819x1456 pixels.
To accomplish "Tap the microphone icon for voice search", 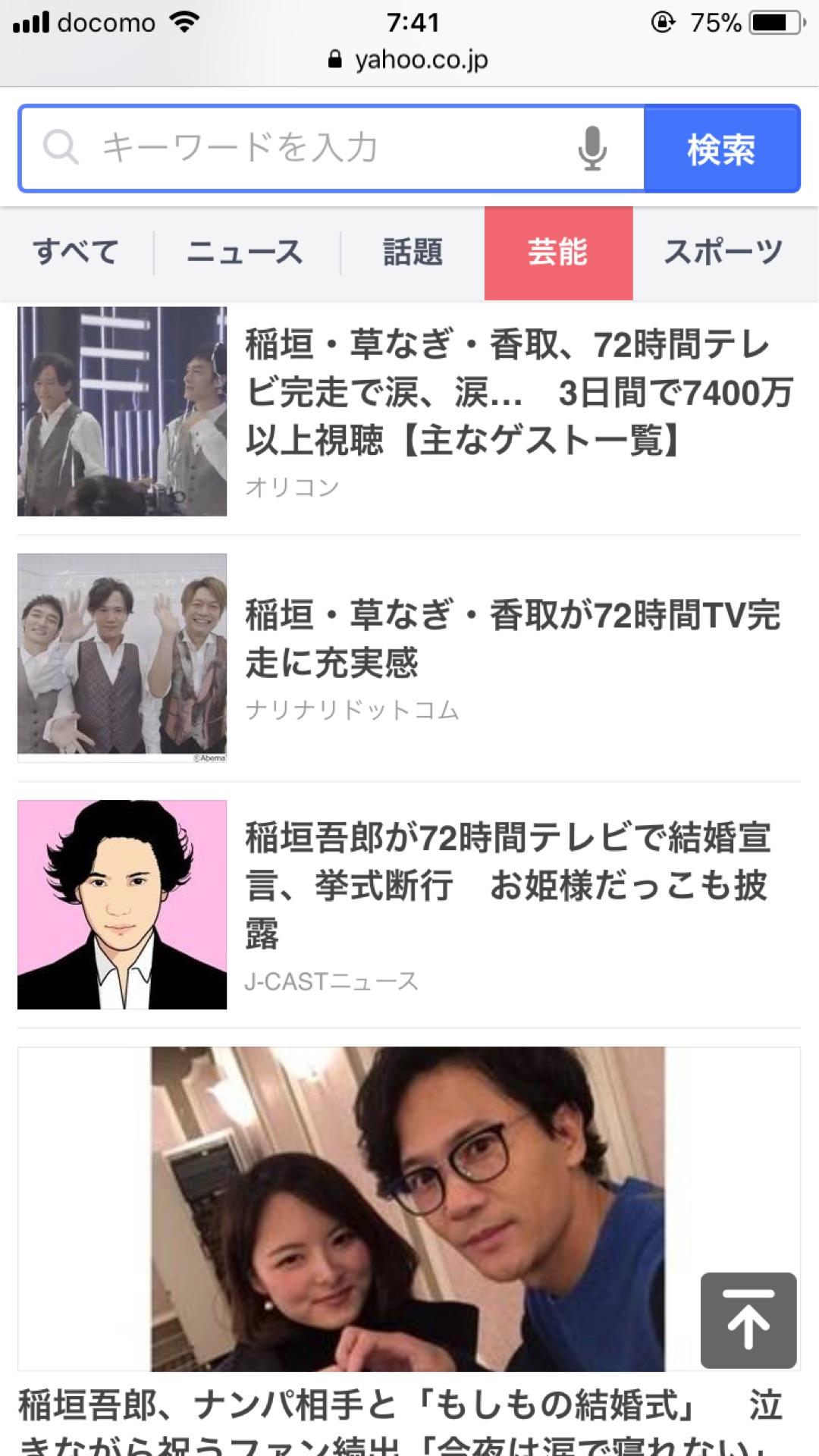I will point(595,149).
